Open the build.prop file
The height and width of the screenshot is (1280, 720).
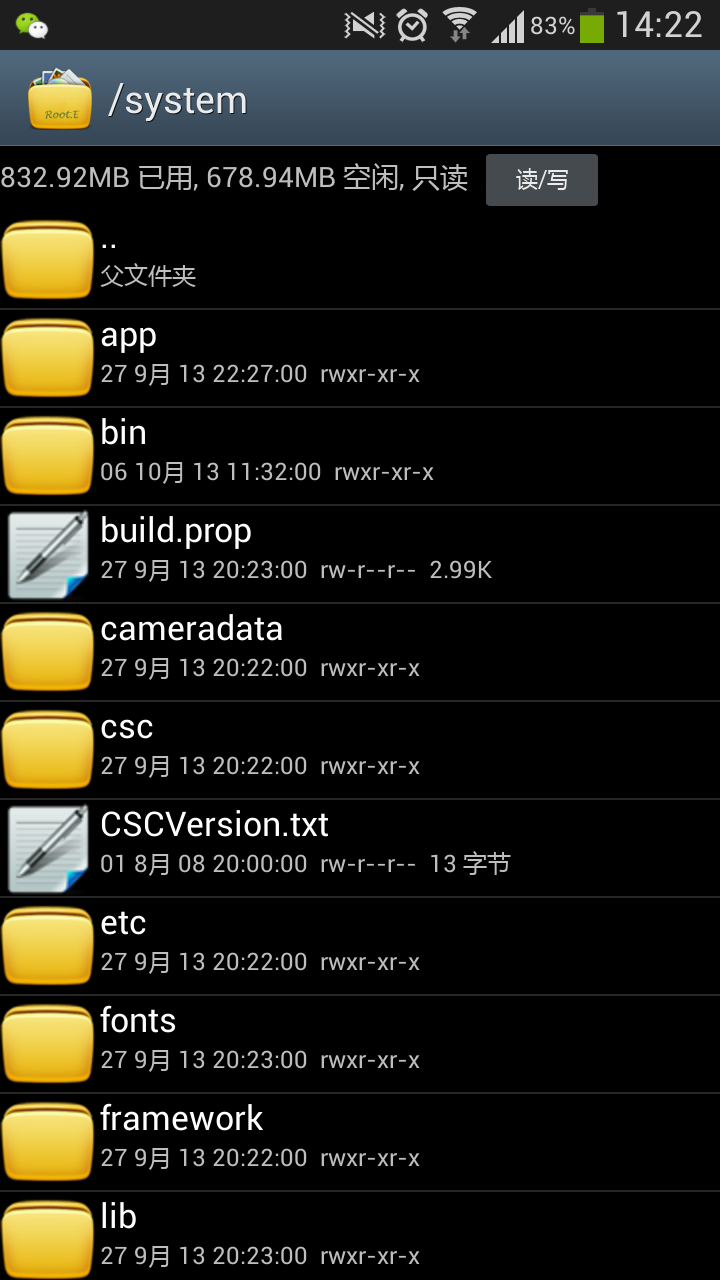click(360, 553)
